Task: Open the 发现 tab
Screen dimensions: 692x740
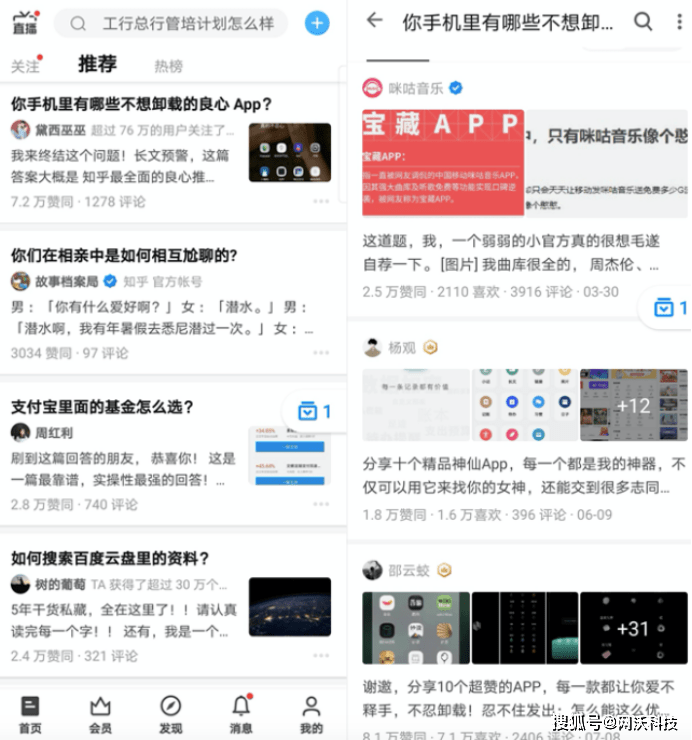Action: coord(171,714)
